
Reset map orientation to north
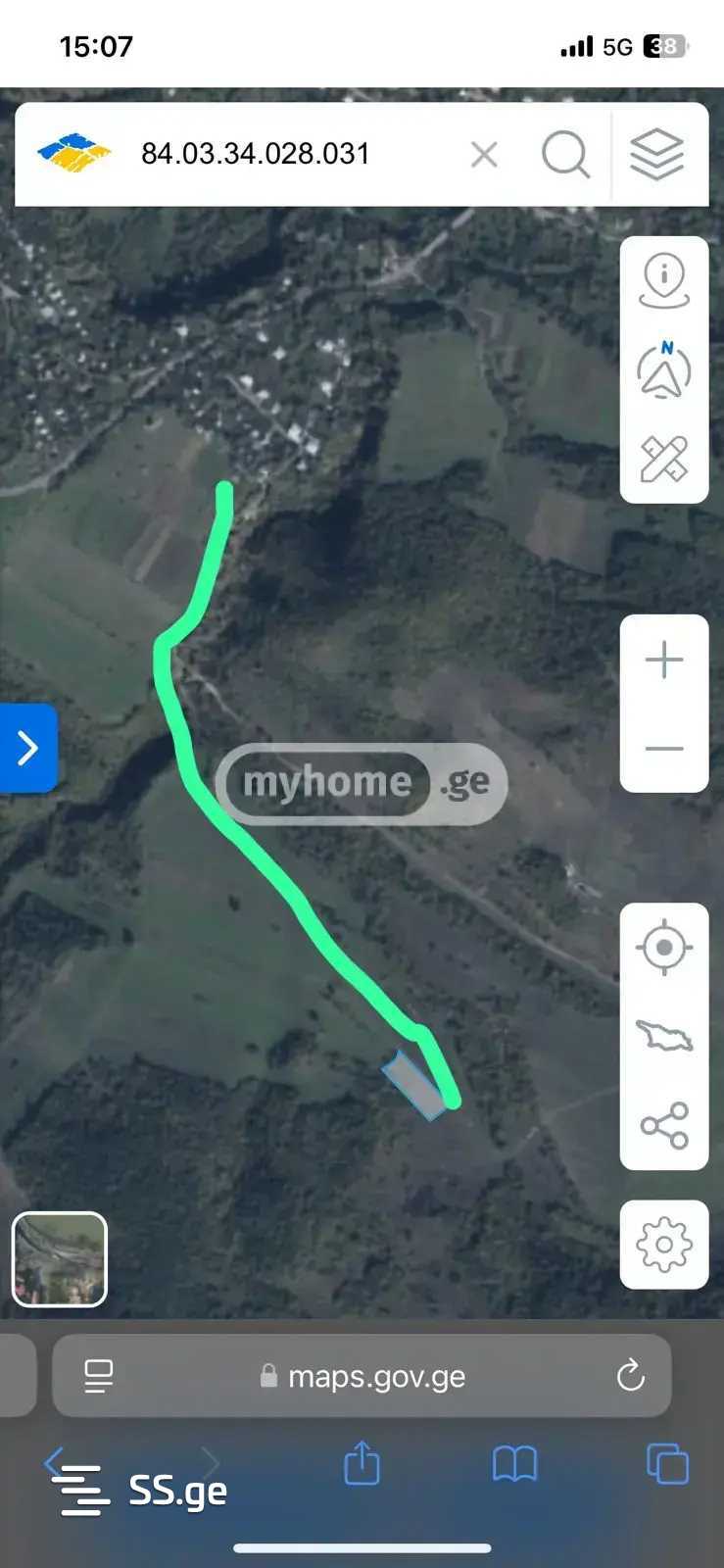pyautogui.click(x=664, y=369)
